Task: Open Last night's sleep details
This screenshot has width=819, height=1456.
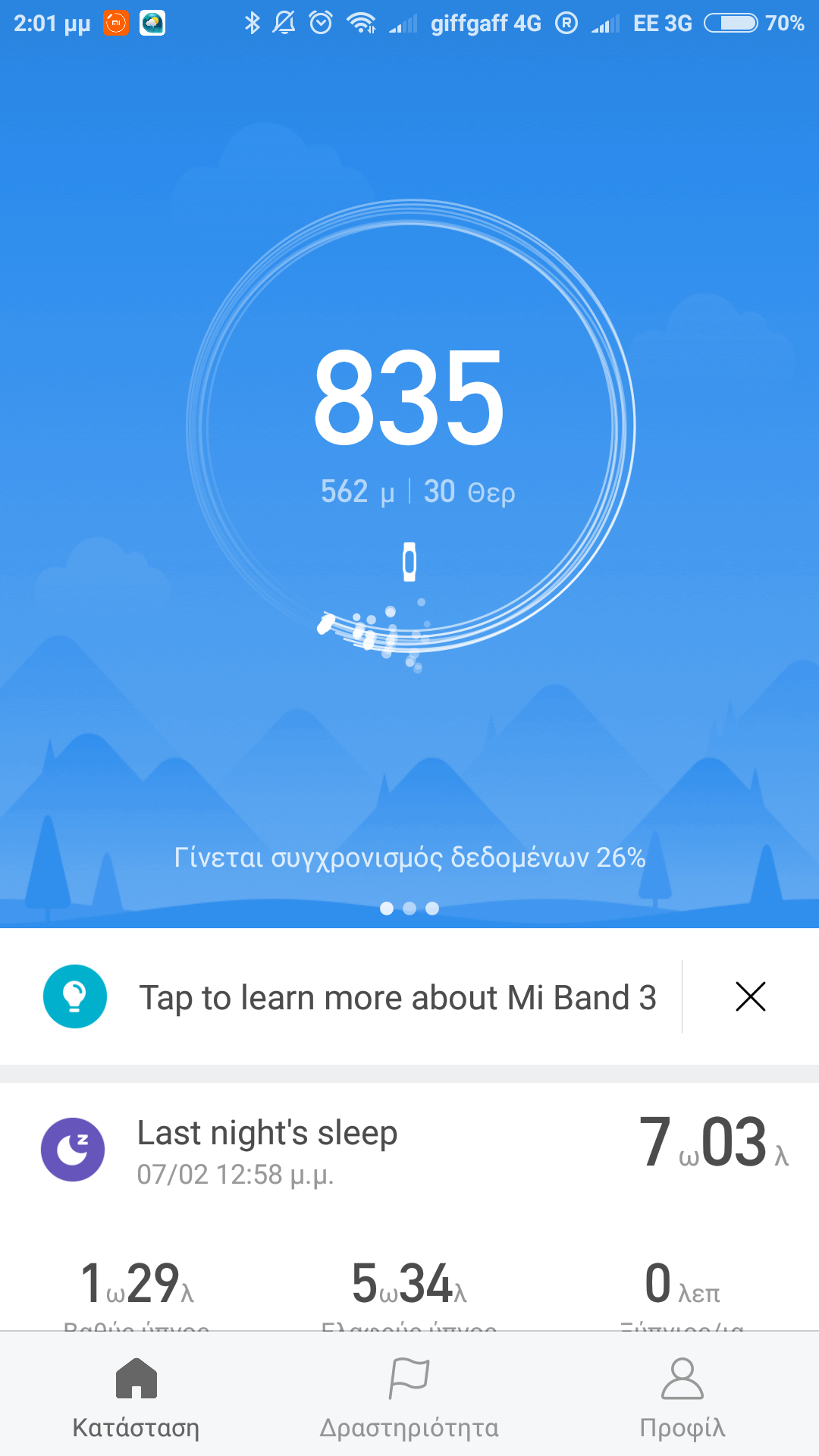Action: [x=409, y=1149]
